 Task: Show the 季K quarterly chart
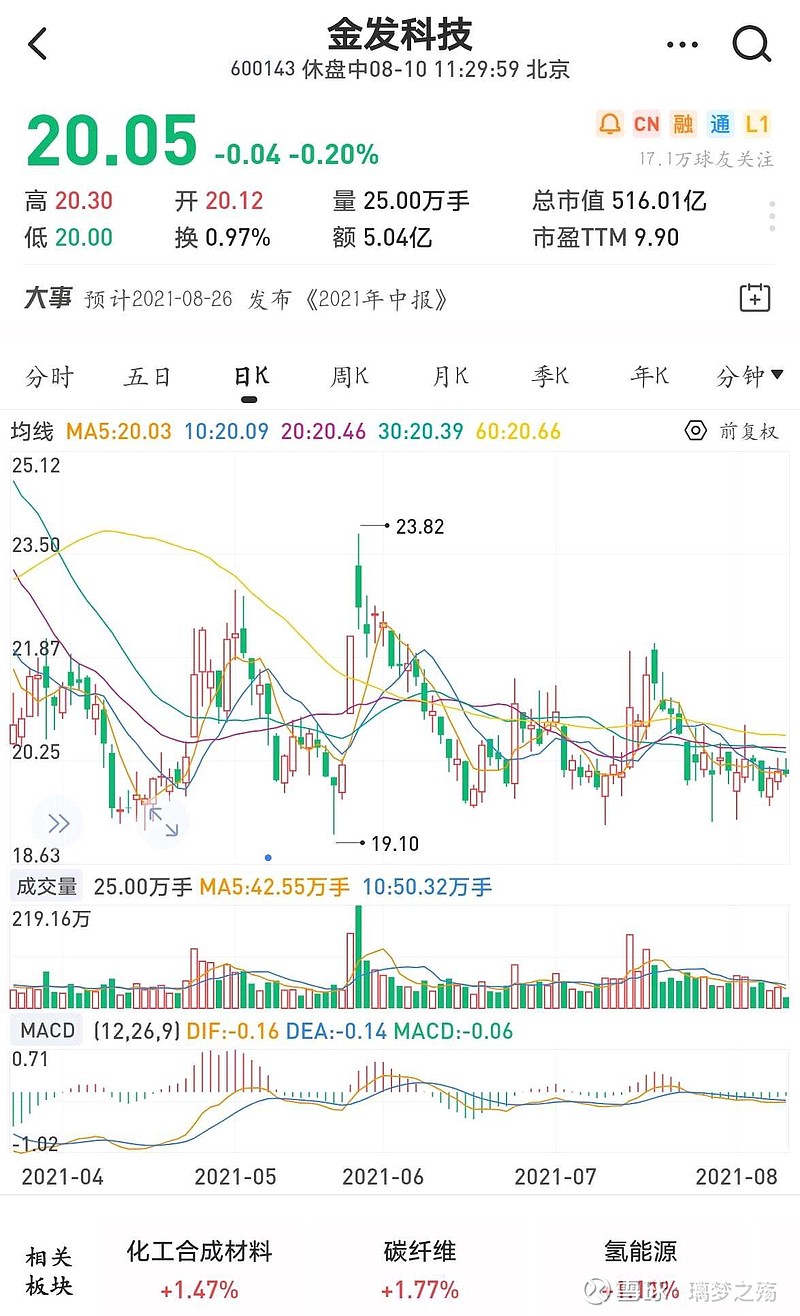click(550, 377)
